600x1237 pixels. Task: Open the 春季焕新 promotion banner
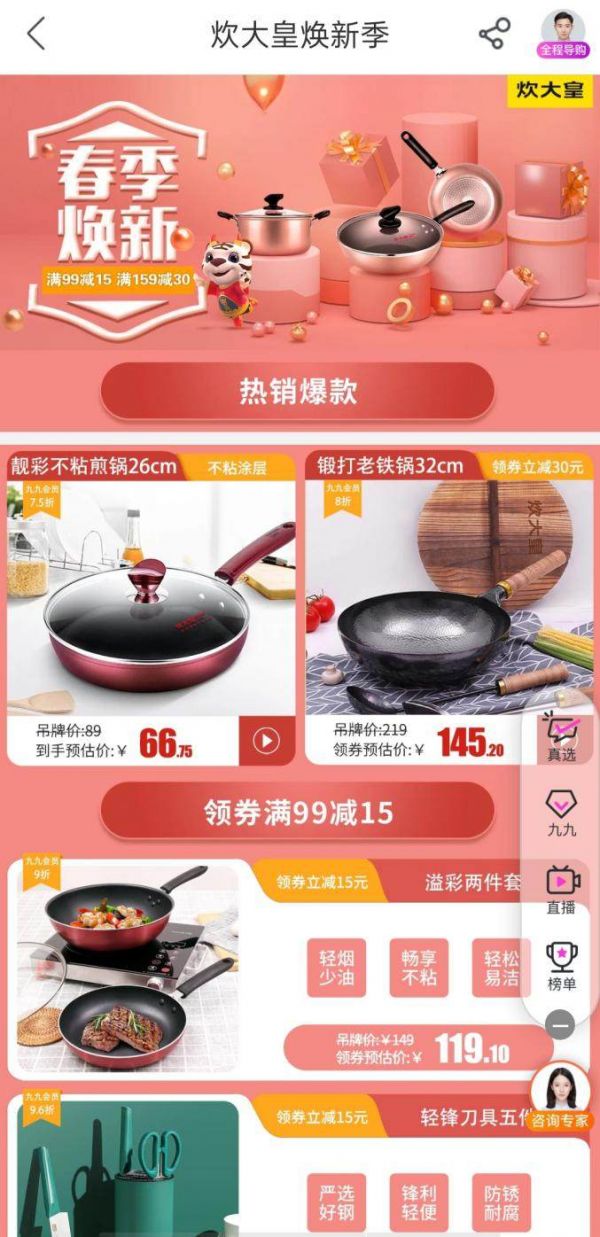coord(300,210)
